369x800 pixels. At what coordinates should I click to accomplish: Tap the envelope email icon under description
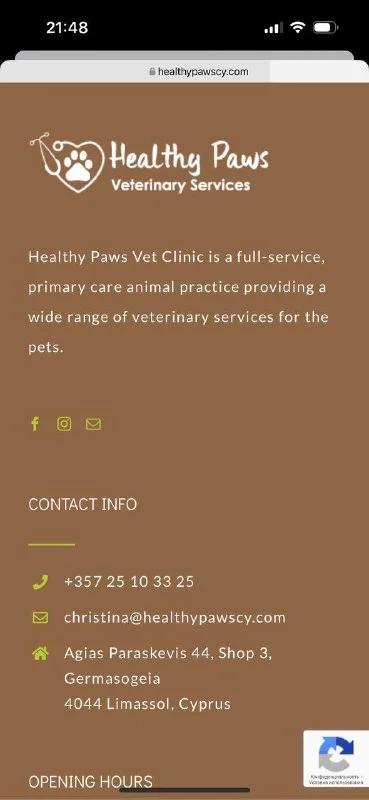(x=93, y=424)
